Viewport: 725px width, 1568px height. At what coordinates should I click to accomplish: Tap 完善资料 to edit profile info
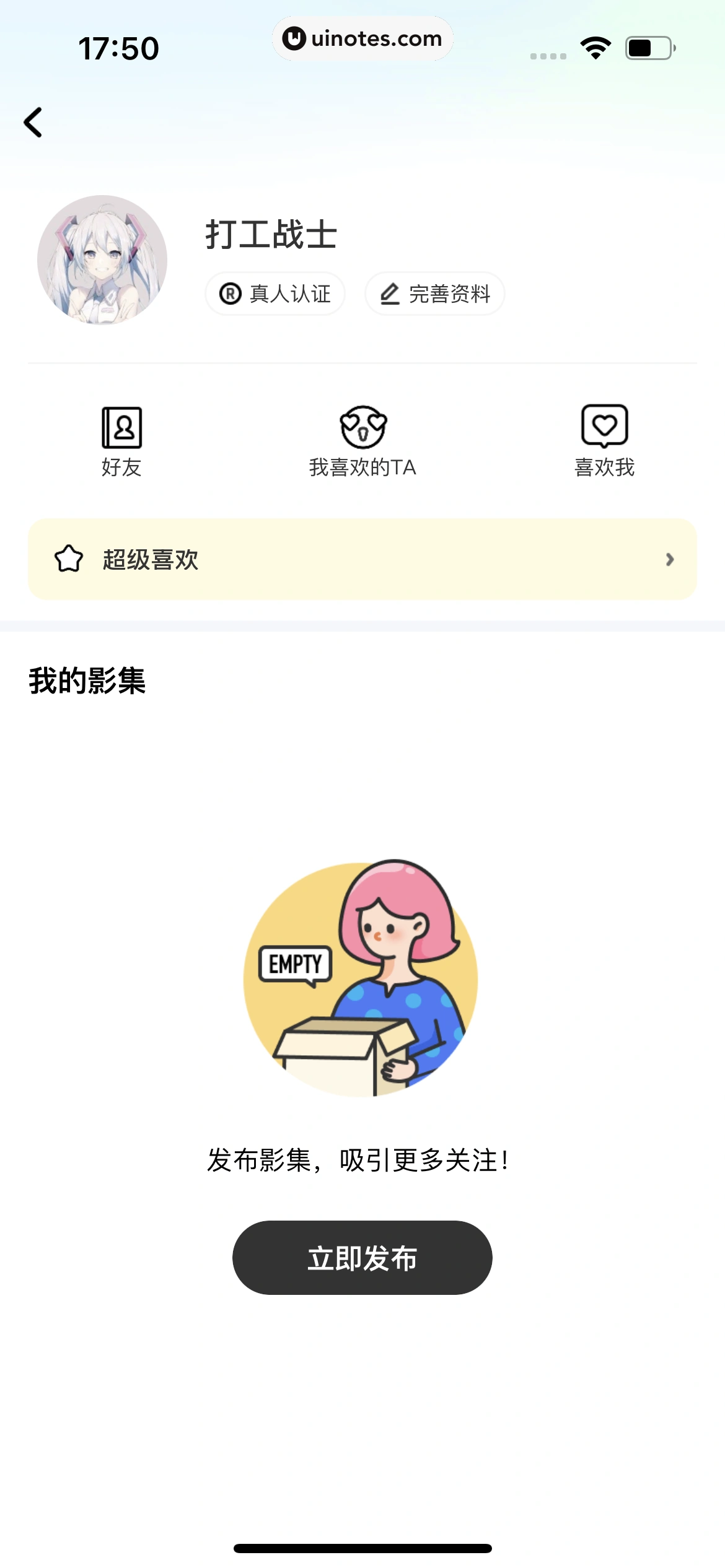(x=435, y=294)
